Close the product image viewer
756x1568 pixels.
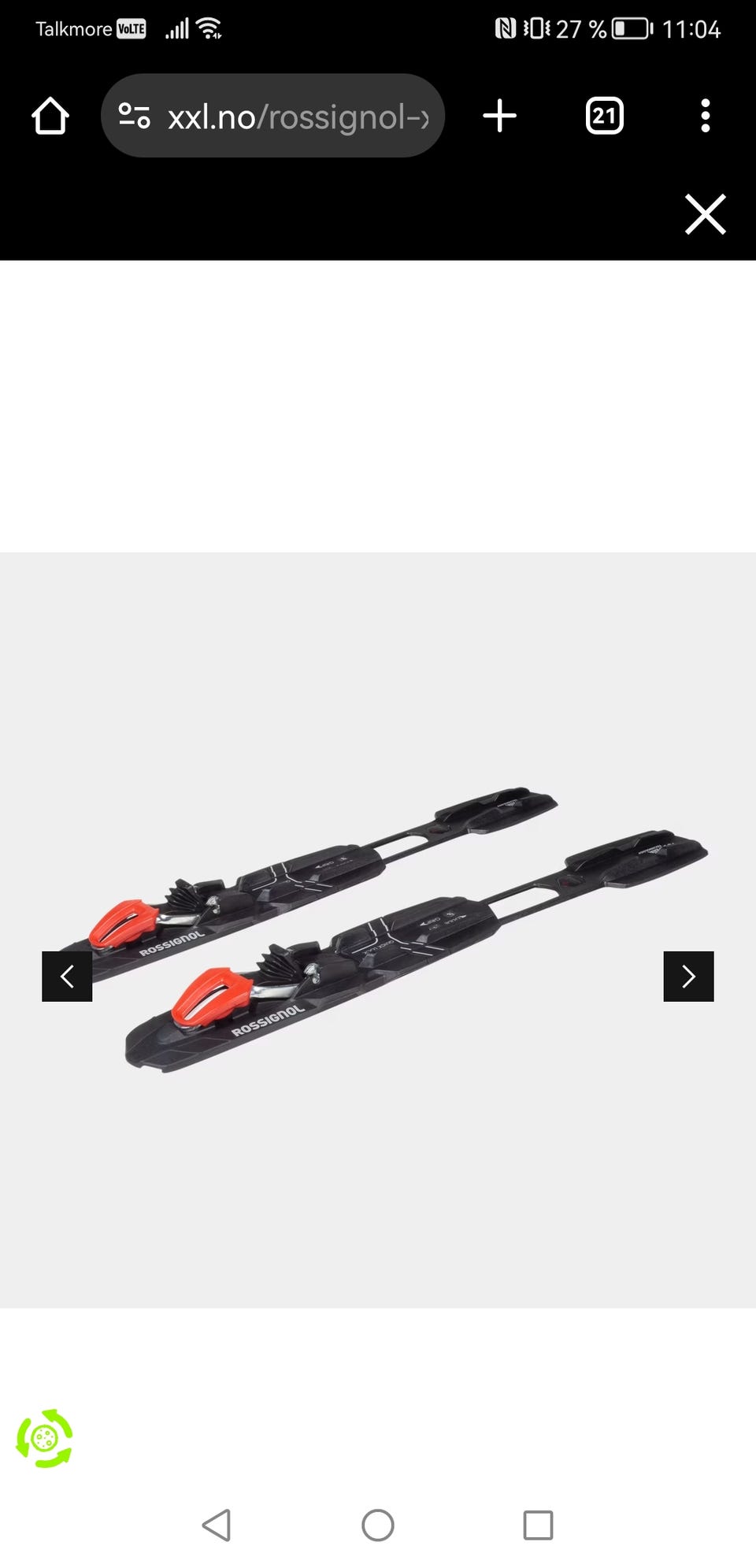(705, 214)
